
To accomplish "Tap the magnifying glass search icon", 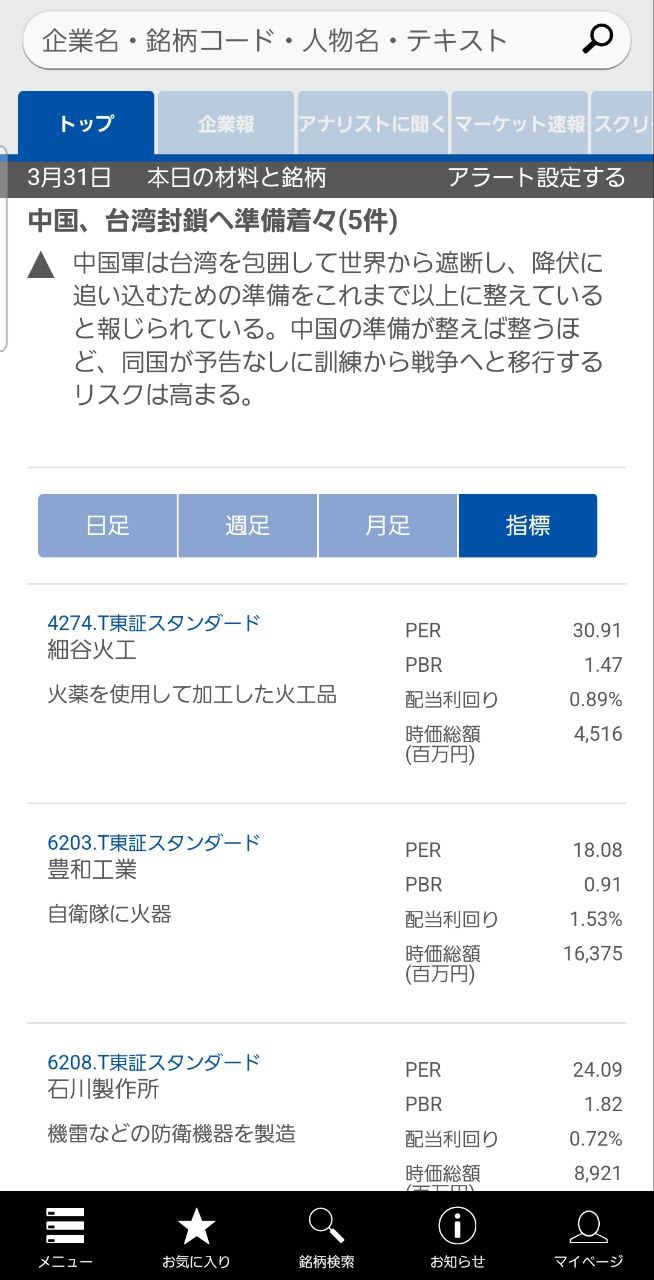I will click(597, 40).
